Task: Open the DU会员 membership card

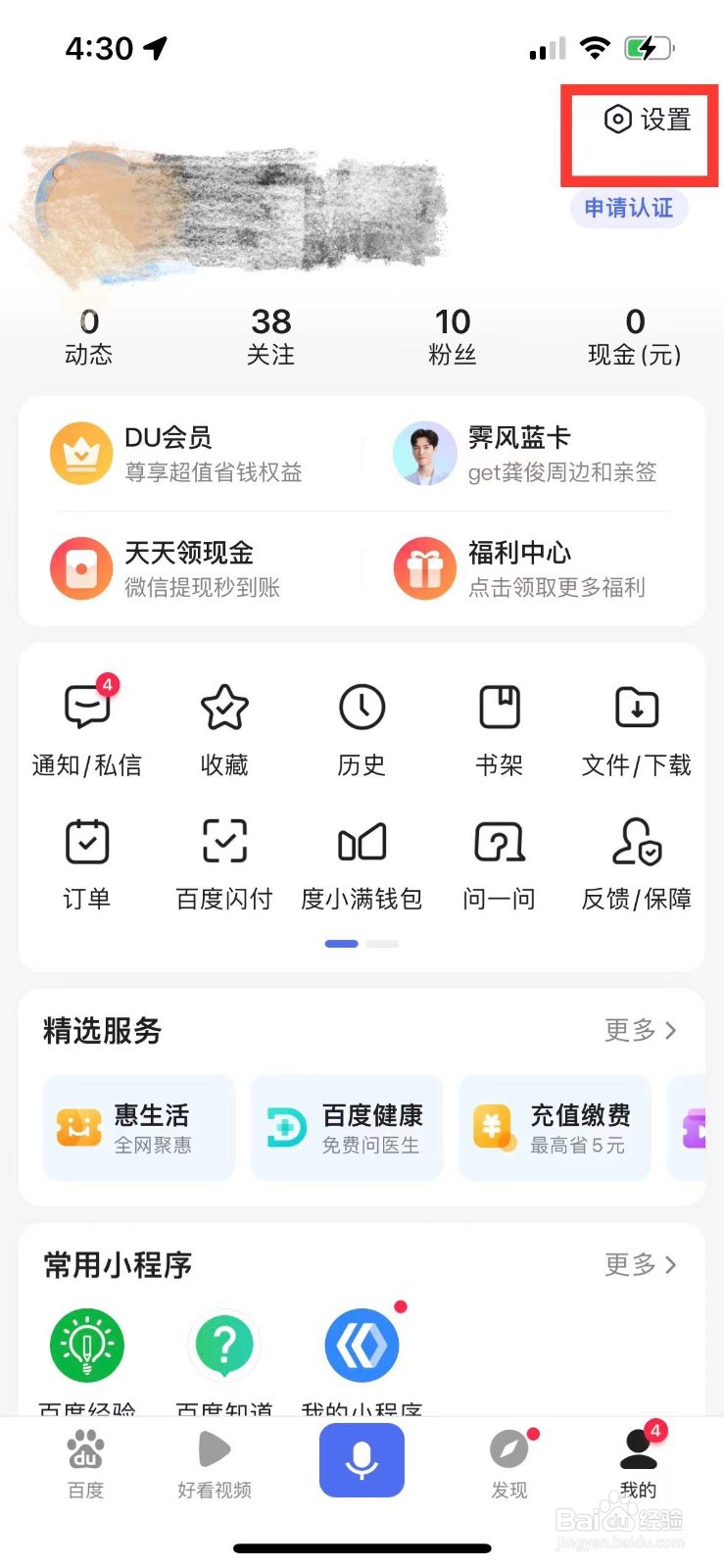Action: (178, 454)
